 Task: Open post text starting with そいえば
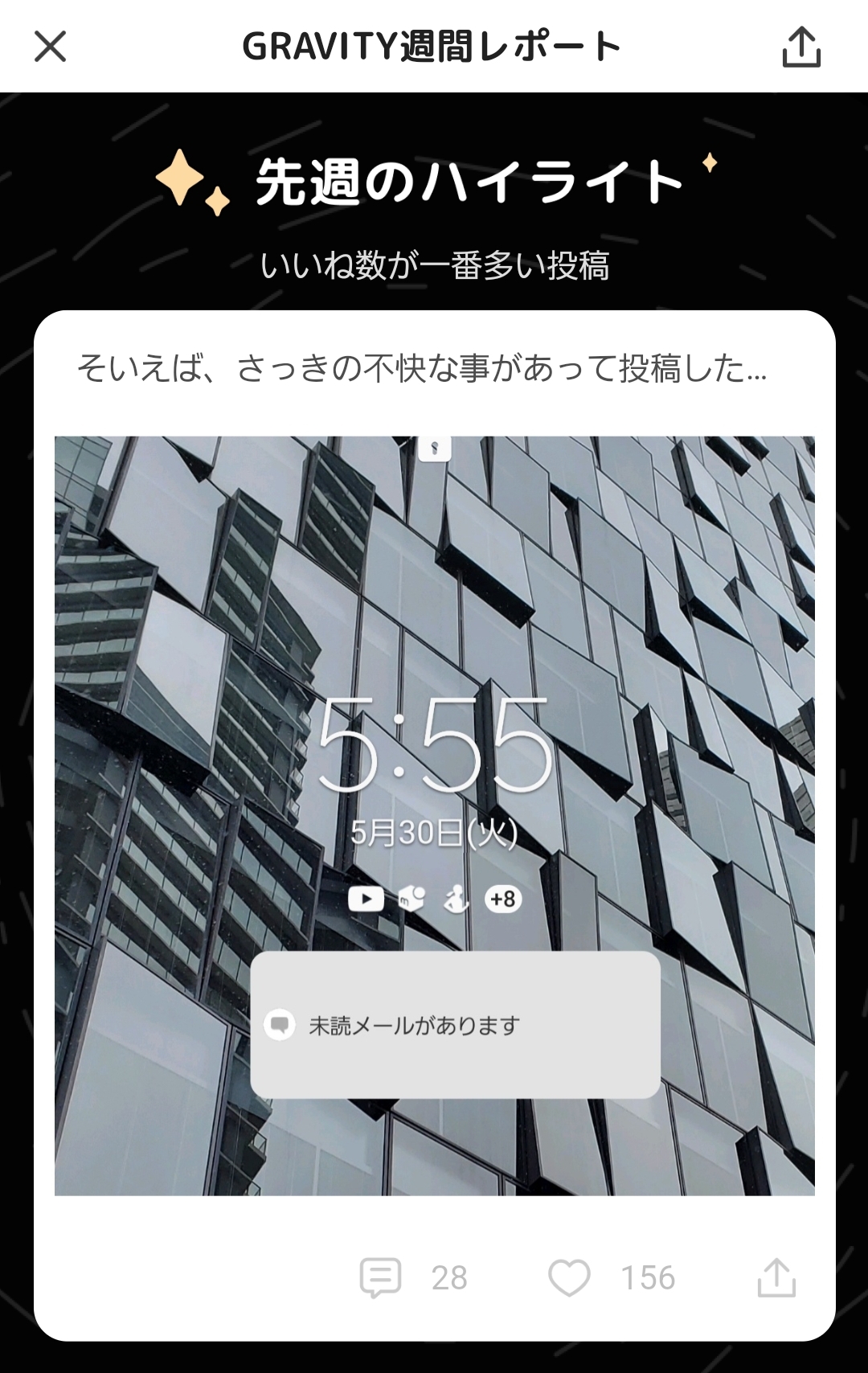tap(421, 369)
